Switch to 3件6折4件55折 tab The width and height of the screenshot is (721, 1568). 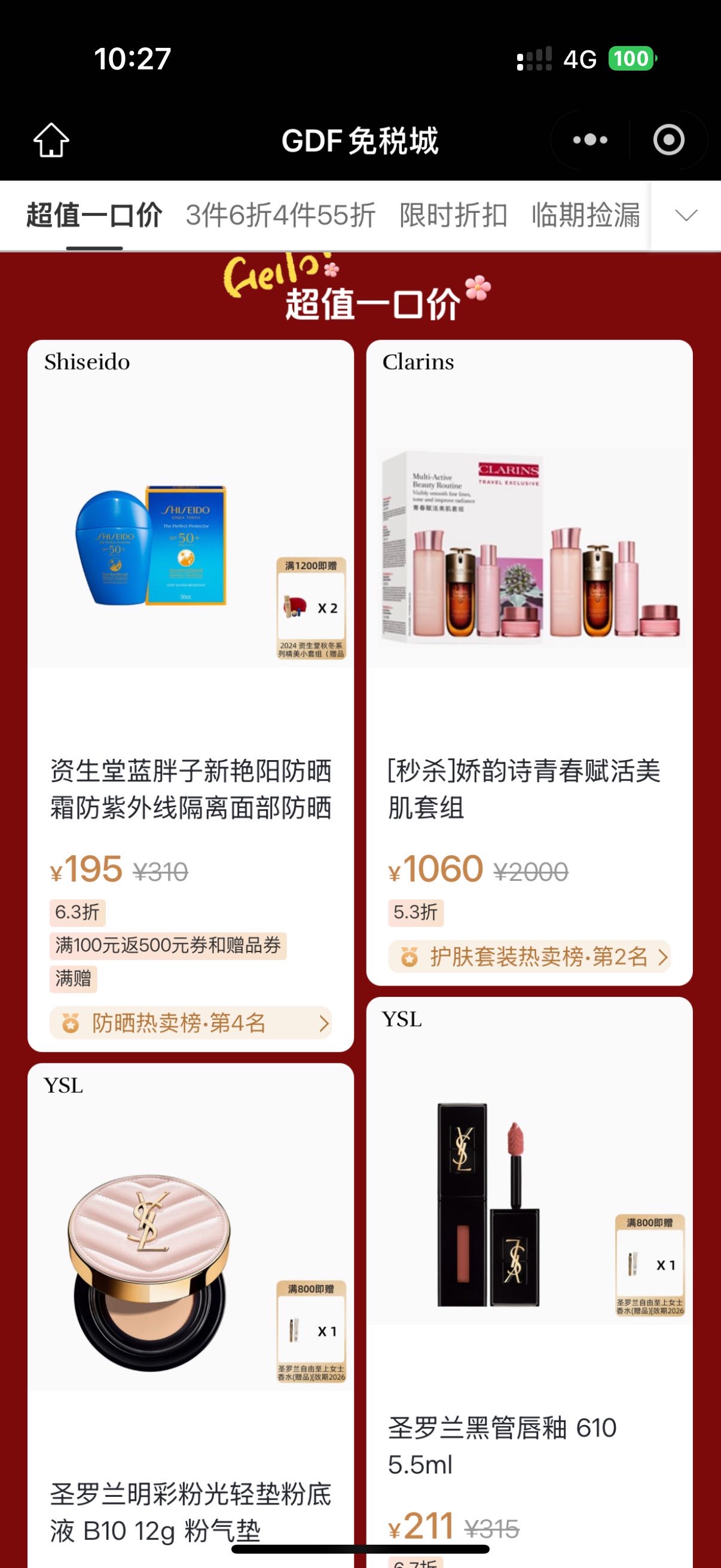click(x=280, y=215)
